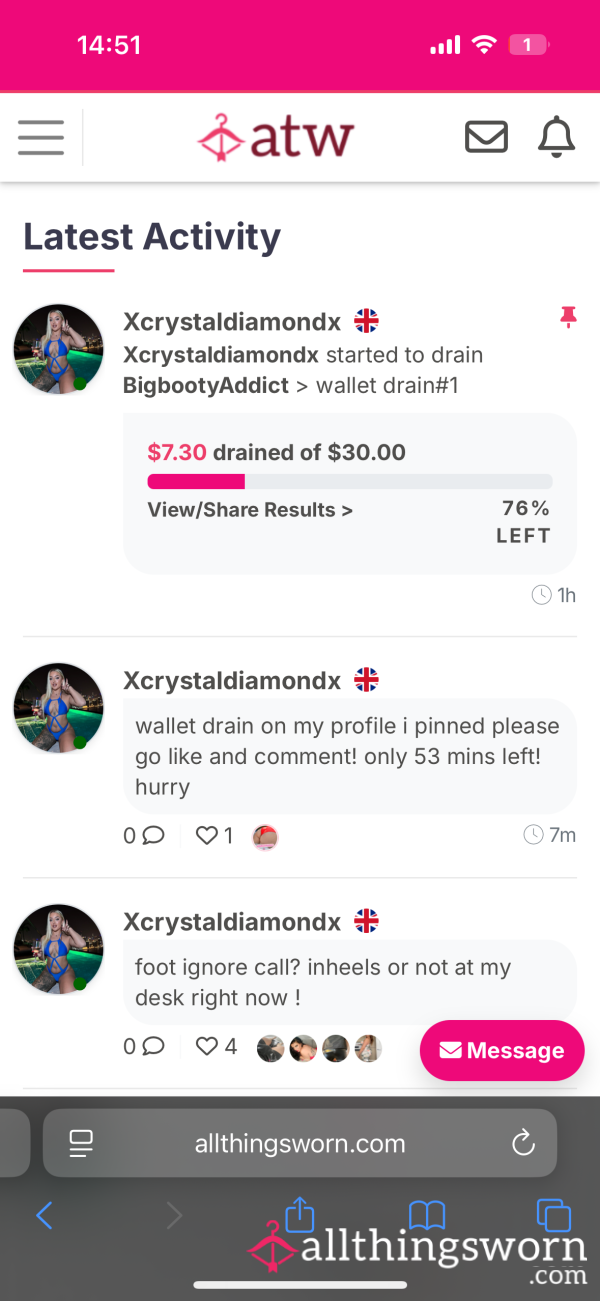
Task: Reload the page in Safari
Action: pos(523,1143)
